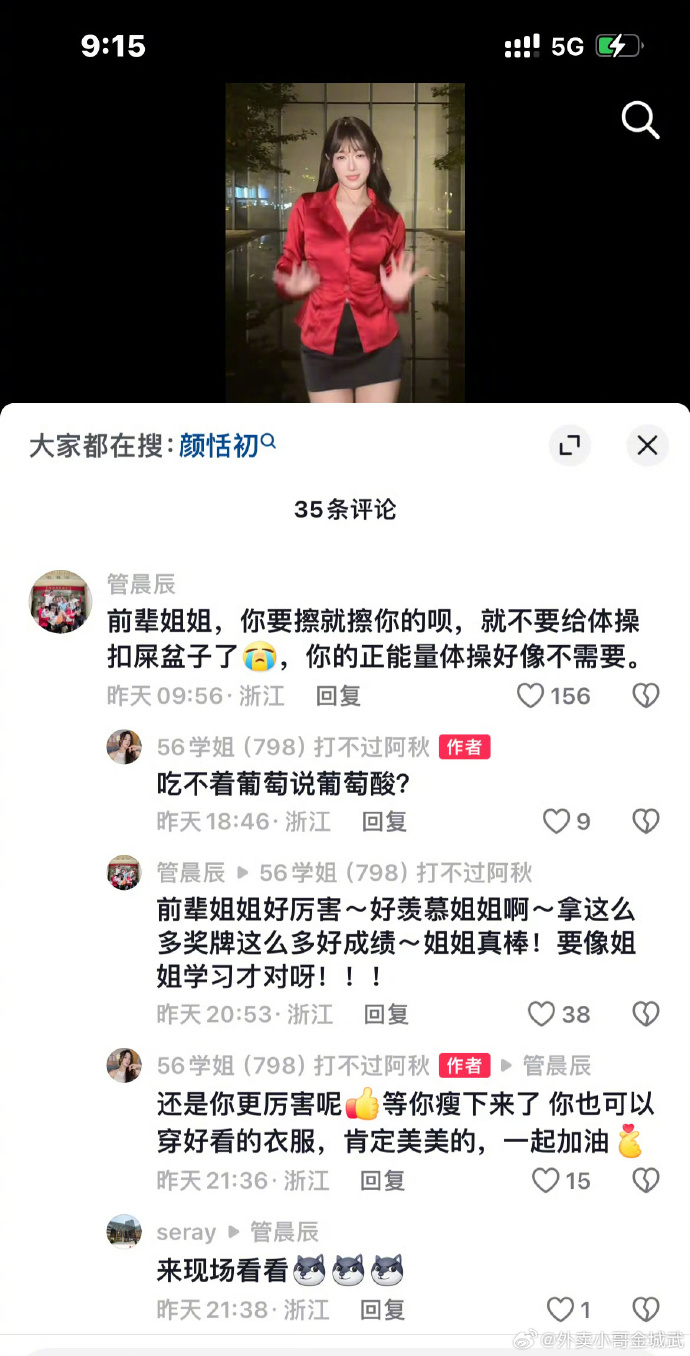Reply to the comment posted at 18:46
The width and height of the screenshot is (690, 1356).
coord(384,822)
